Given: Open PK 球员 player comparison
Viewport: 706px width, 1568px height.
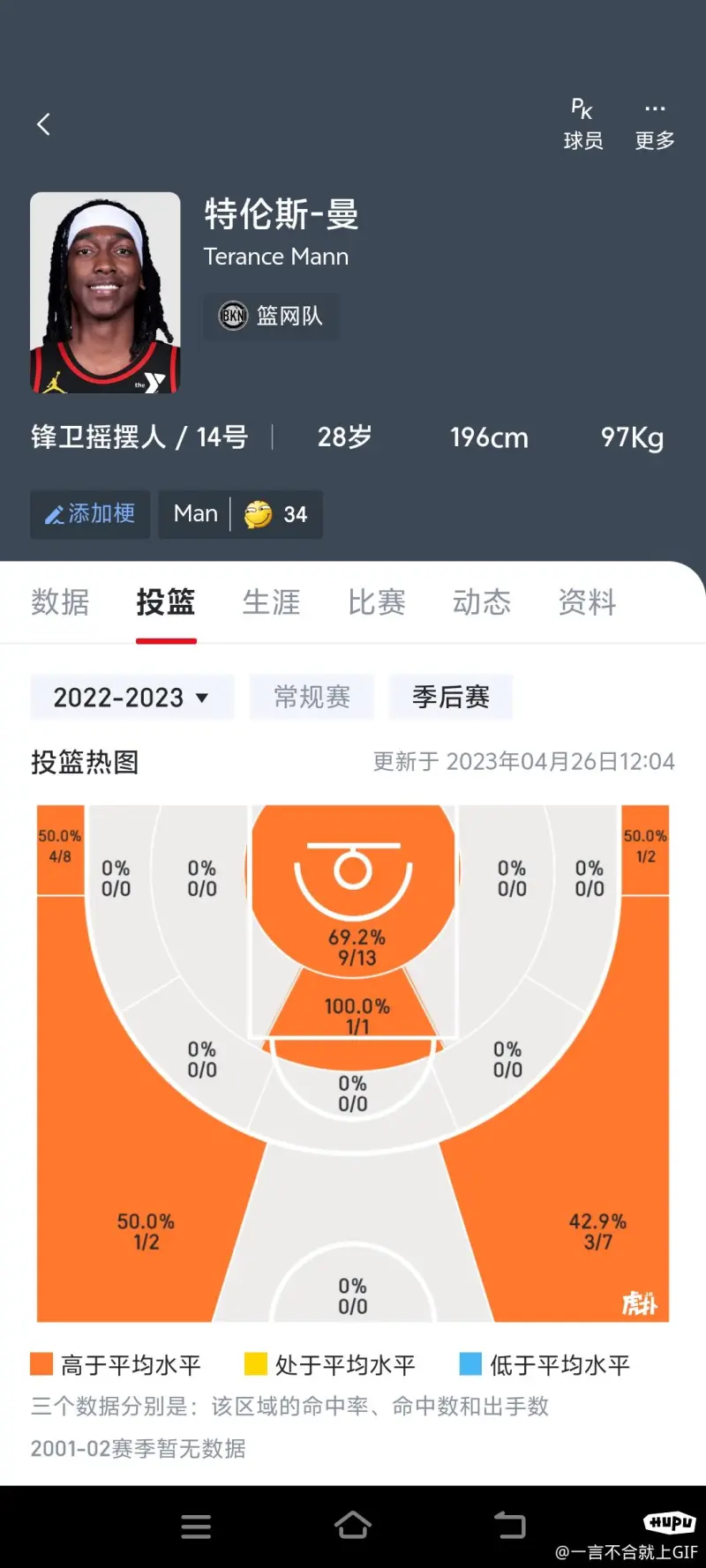Looking at the screenshot, I should (582, 124).
